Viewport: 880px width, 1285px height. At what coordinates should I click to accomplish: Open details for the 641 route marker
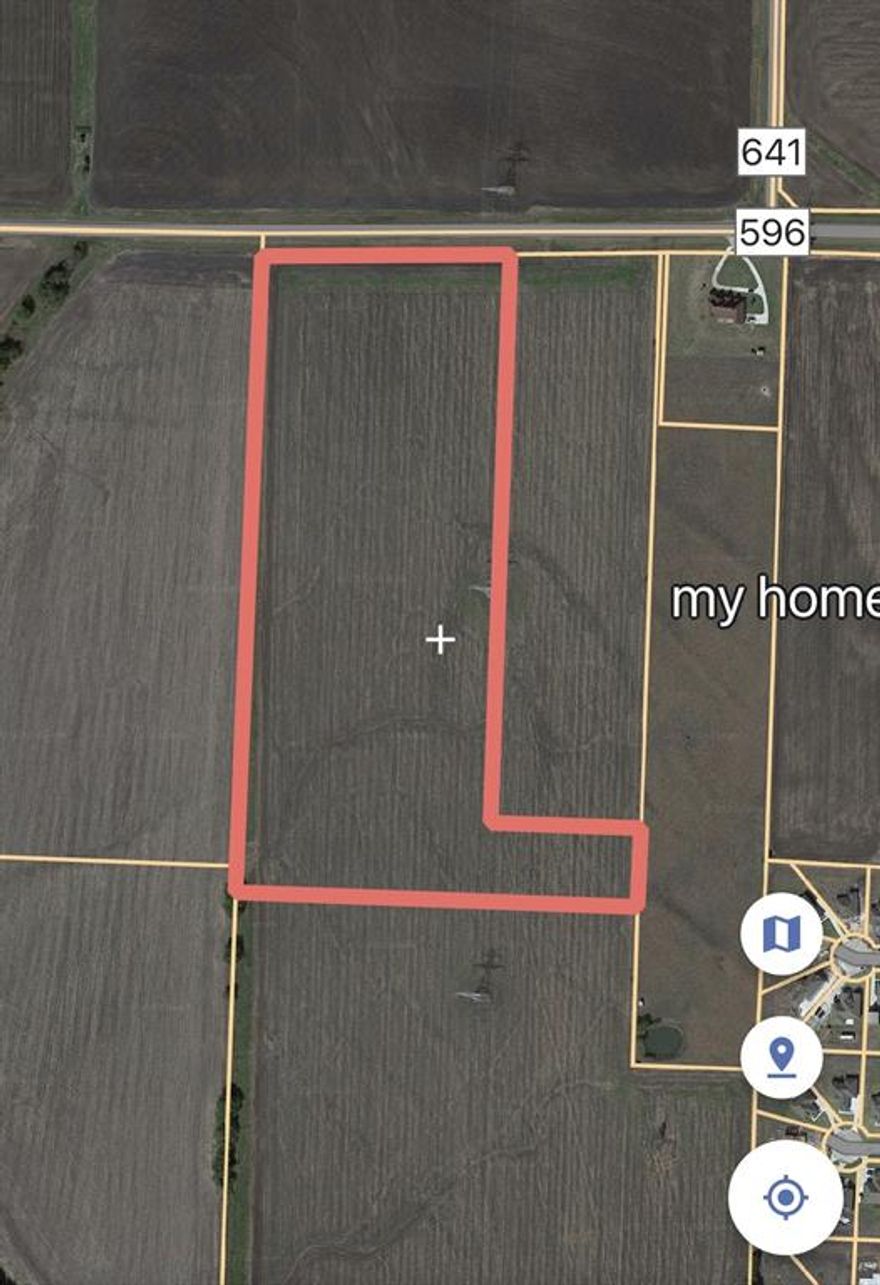(772, 154)
